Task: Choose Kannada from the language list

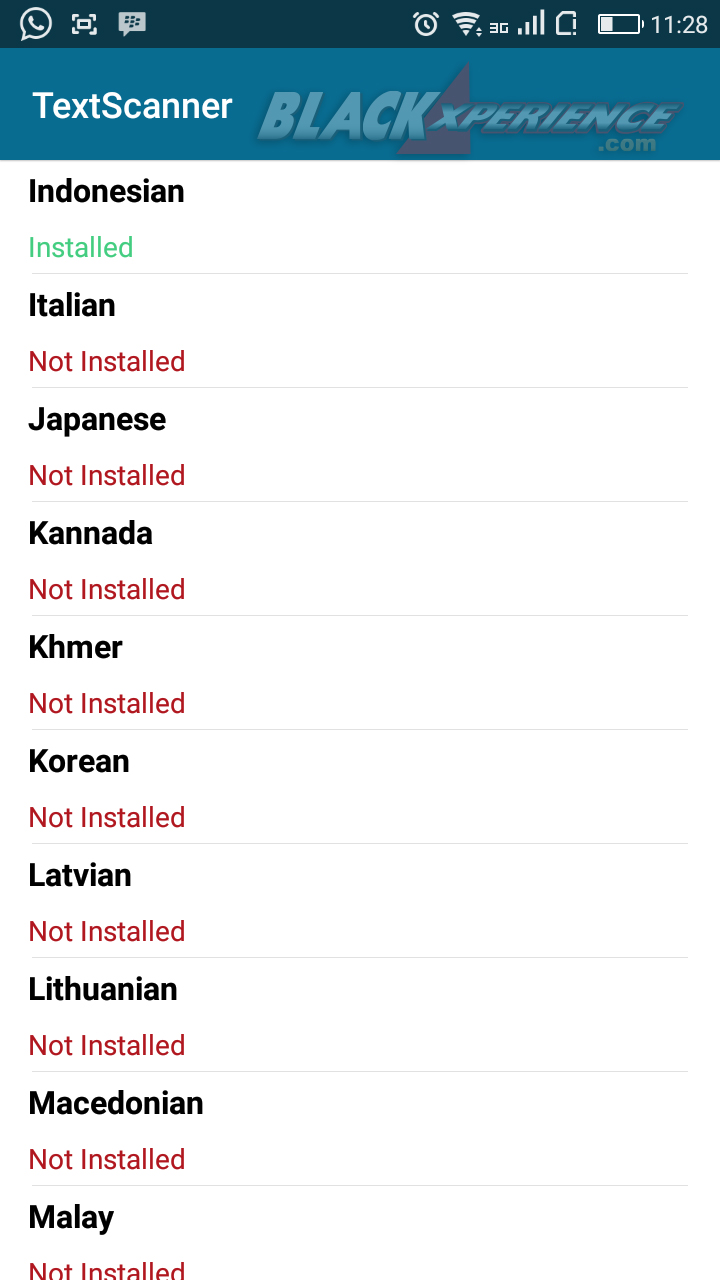Action: (360, 559)
